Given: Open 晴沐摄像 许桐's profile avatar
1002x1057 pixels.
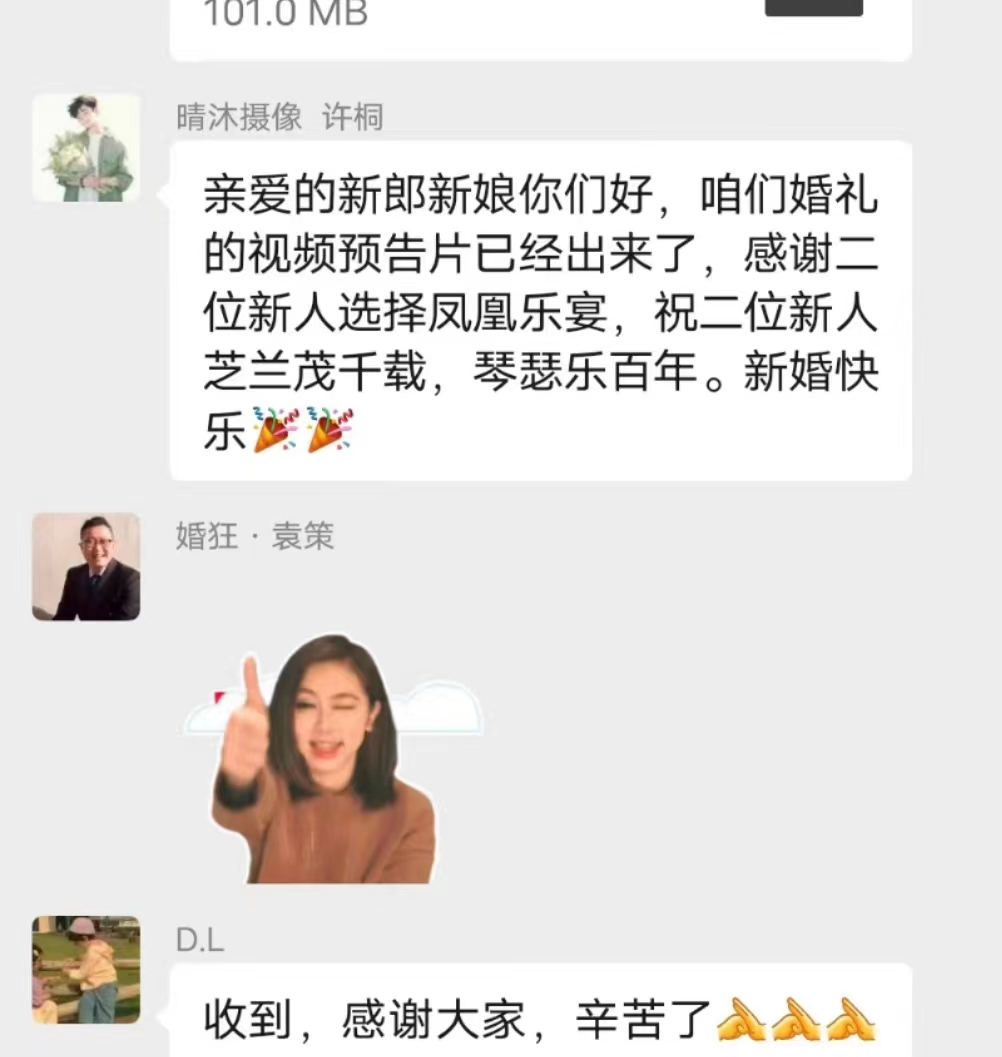Looking at the screenshot, I should (86, 148).
